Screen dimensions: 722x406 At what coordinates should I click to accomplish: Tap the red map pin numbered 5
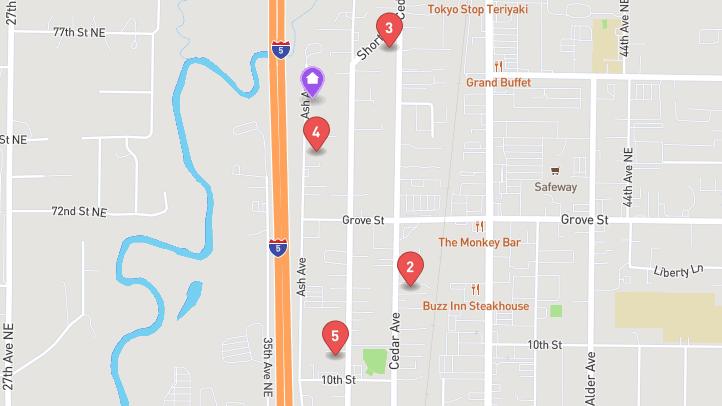335,337
